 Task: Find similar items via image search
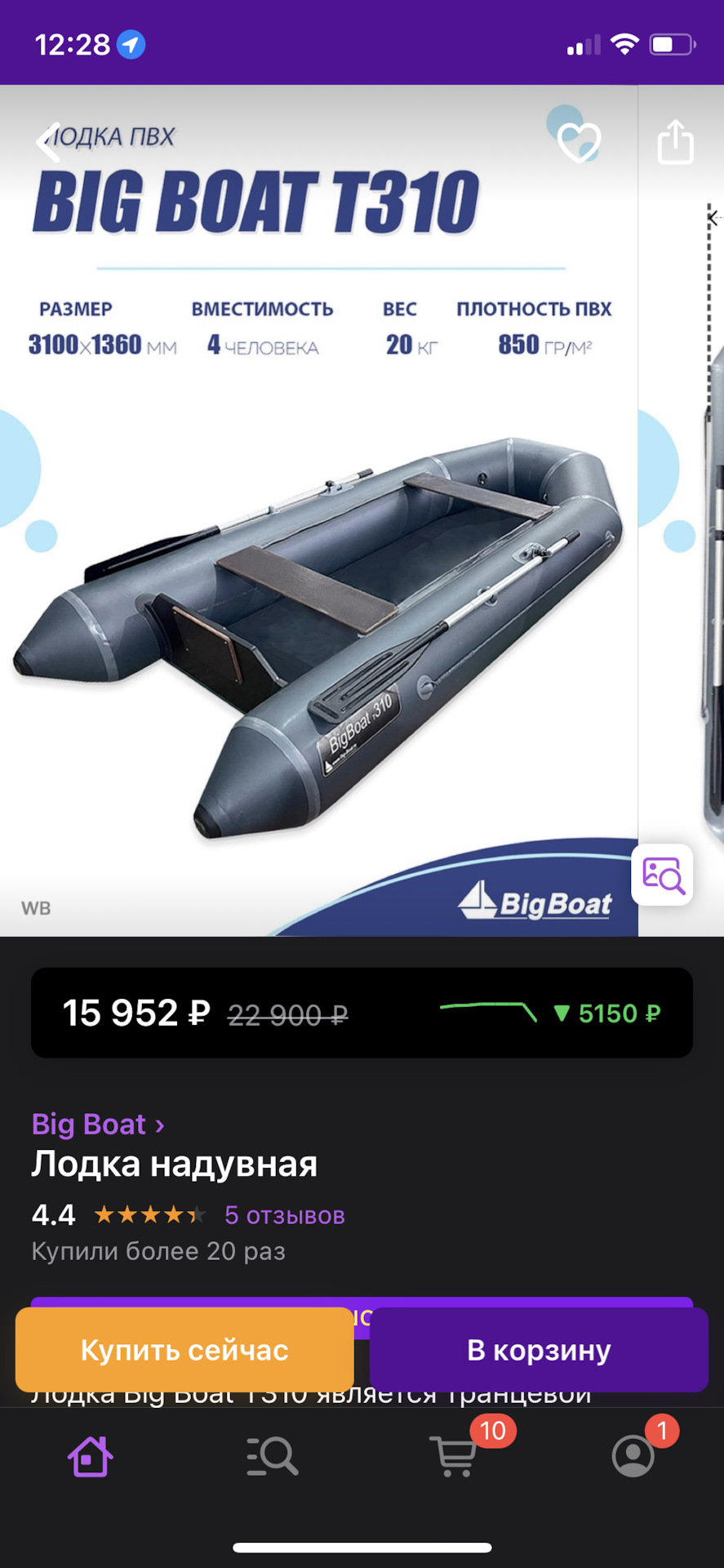tap(662, 875)
